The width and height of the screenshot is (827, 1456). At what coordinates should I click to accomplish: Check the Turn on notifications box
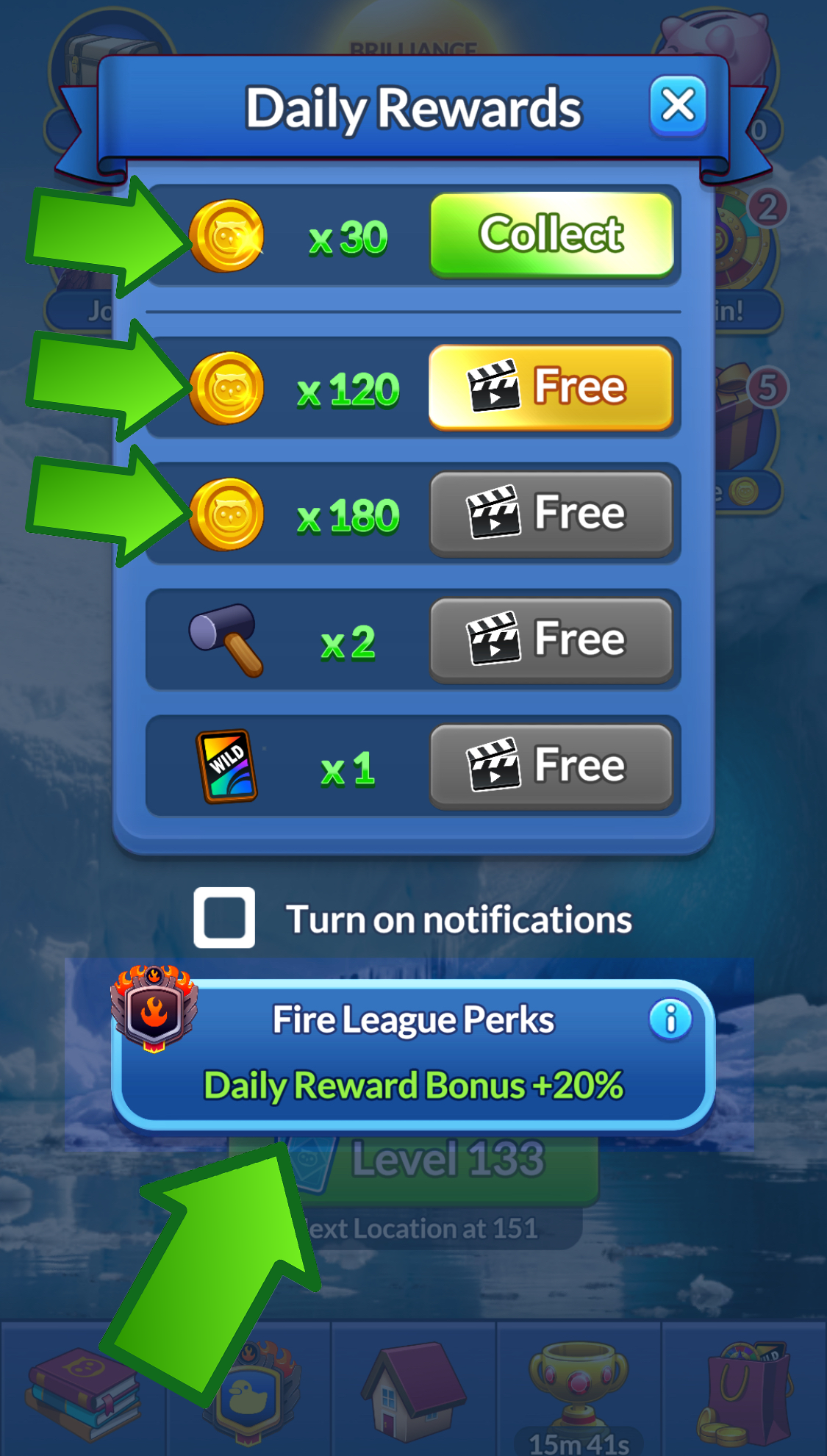point(224,918)
